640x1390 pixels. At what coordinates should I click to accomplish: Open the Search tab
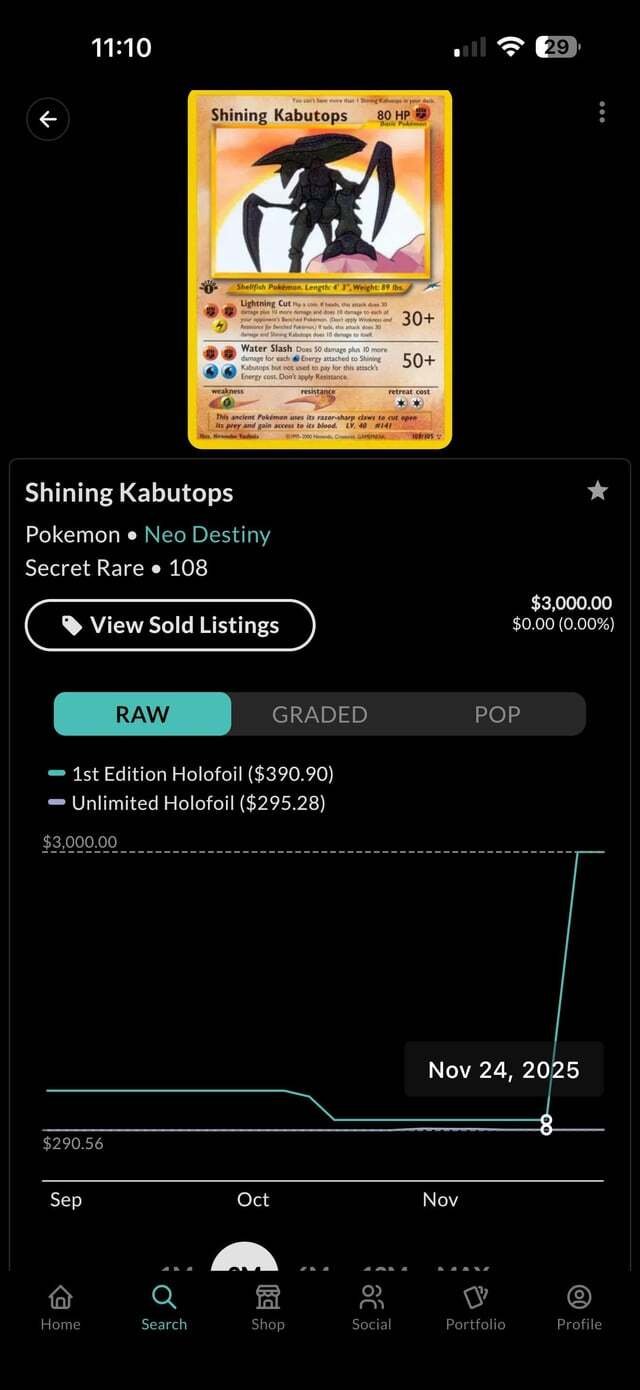[x=164, y=1307]
